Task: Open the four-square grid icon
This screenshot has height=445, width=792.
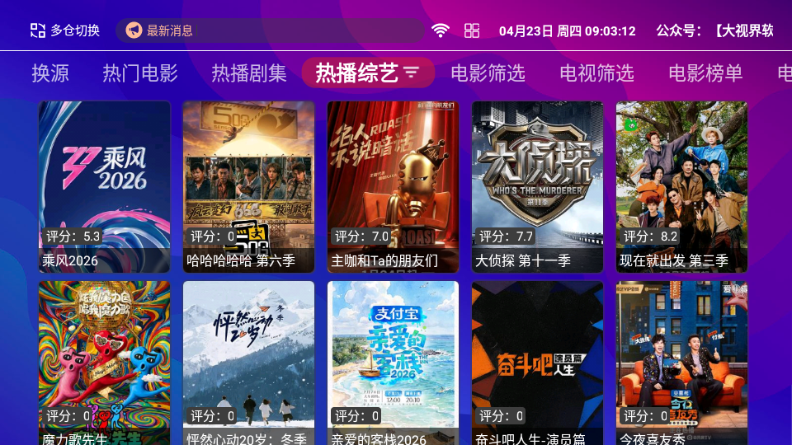Action: [472, 30]
